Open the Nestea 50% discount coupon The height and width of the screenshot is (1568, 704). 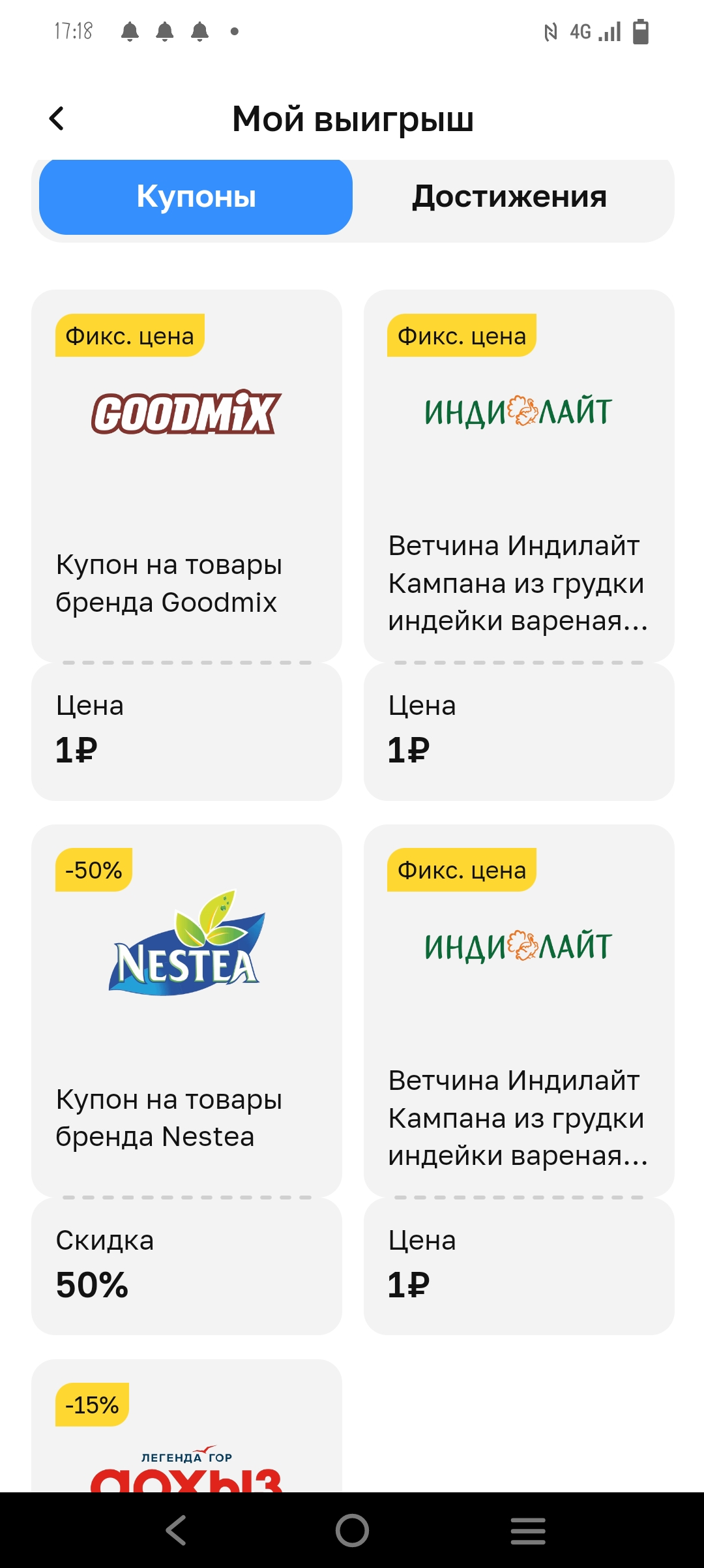tap(186, 1079)
